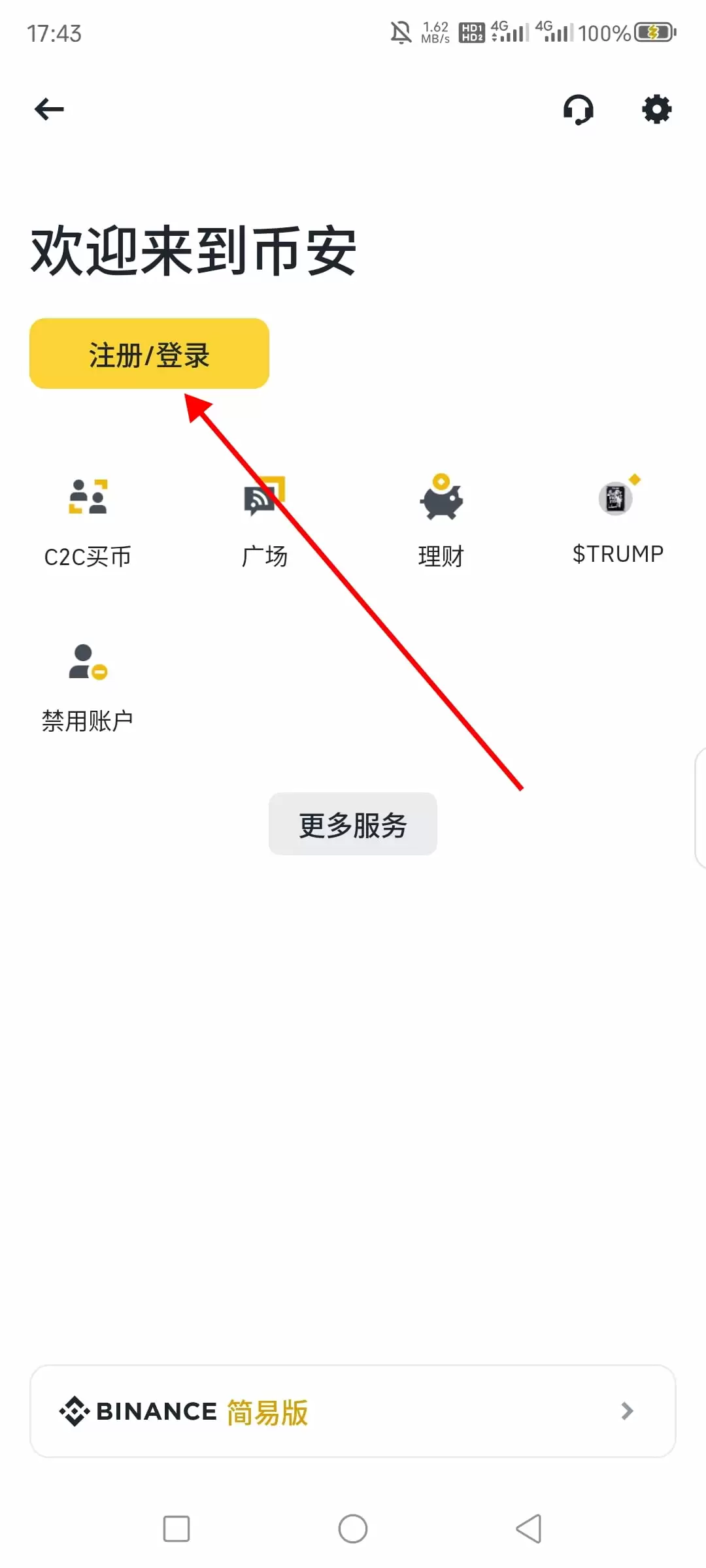This screenshot has height=1568, width=706.
Task: Tap the $TRUMP token icon
Action: pos(615,498)
